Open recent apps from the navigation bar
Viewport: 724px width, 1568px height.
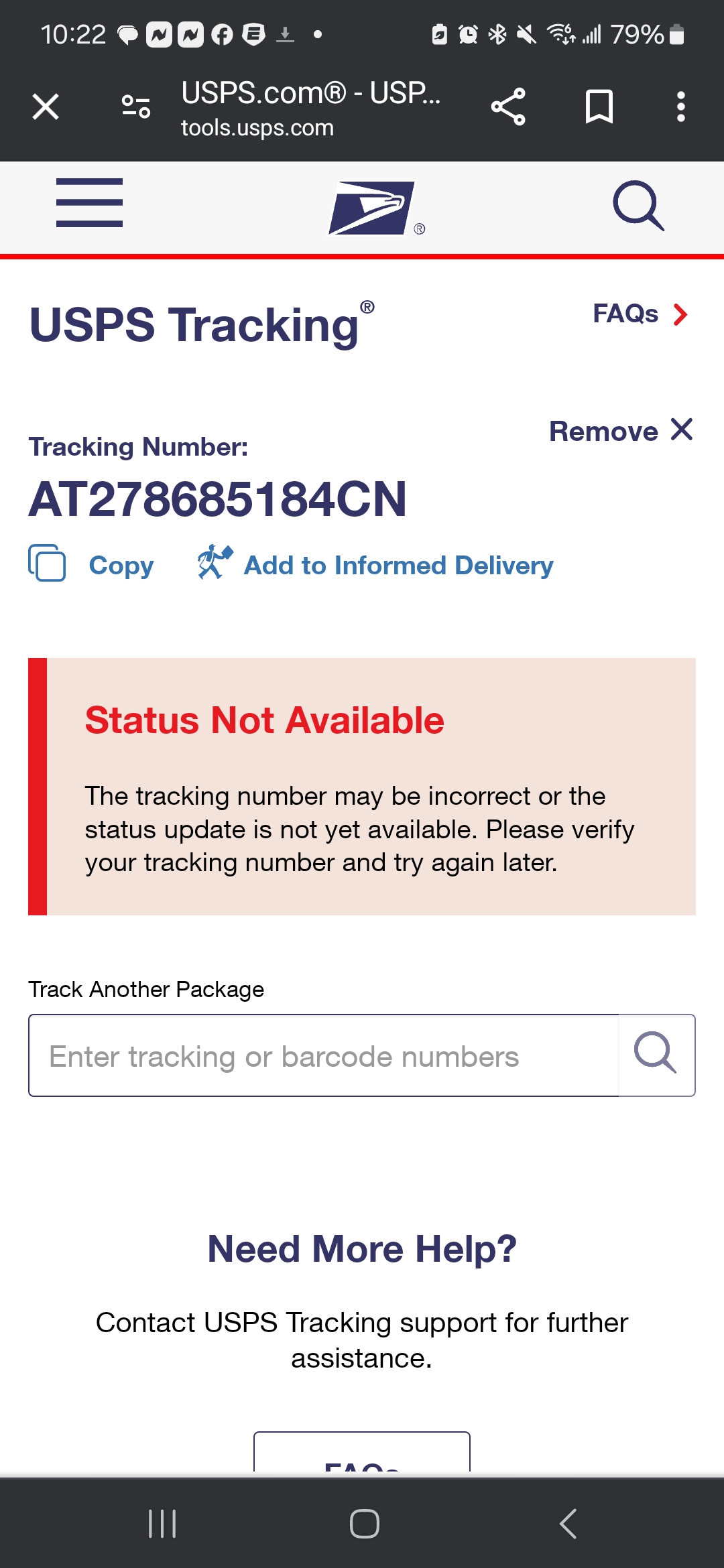(x=162, y=1523)
